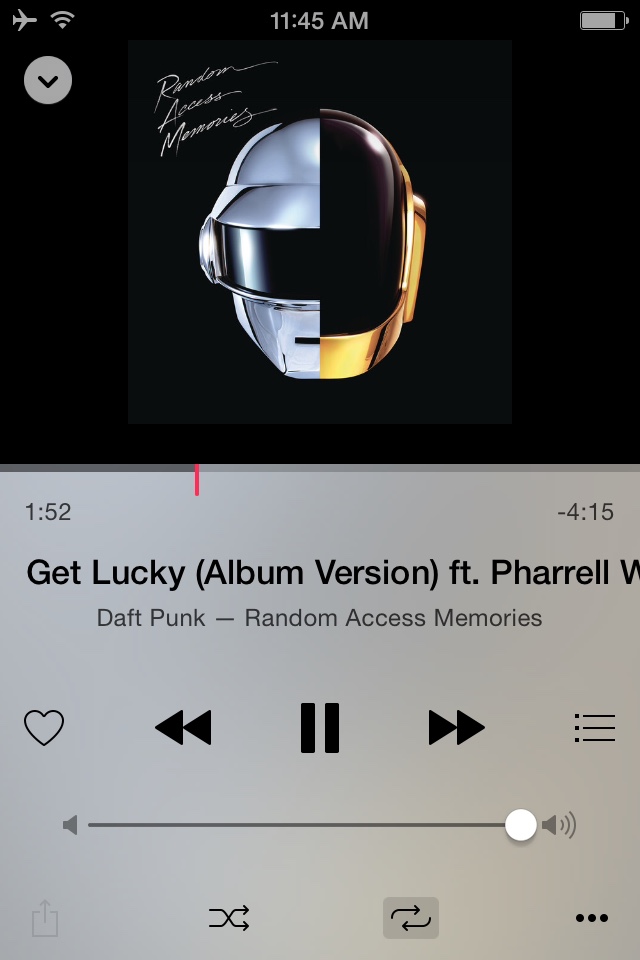Turn off repeat mode
640x960 pixels.
(411, 918)
